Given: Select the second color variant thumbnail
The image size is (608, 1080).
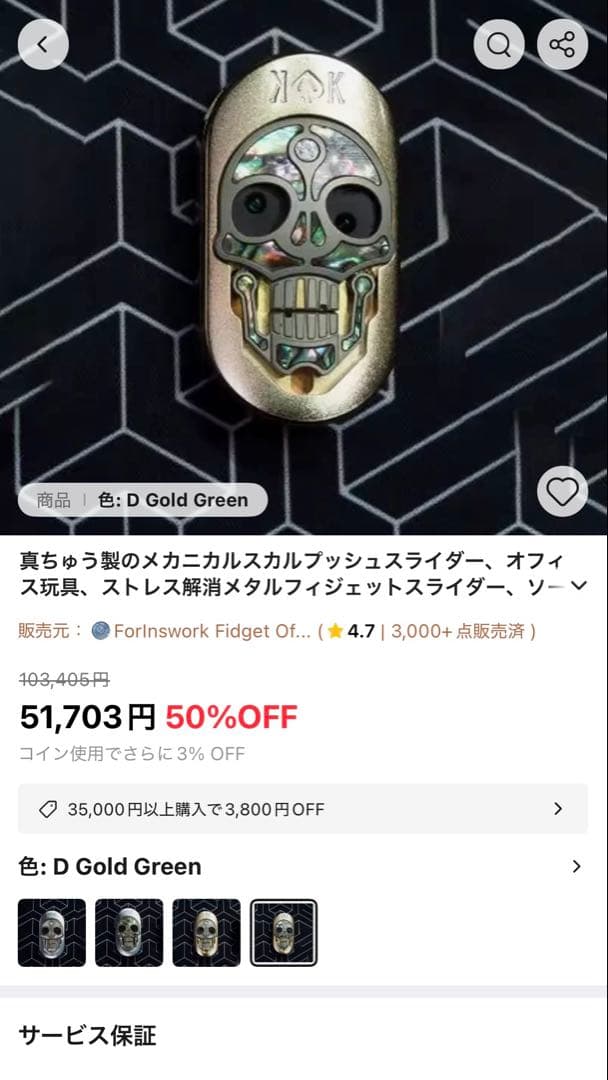Looking at the screenshot, I should (129, 932).
